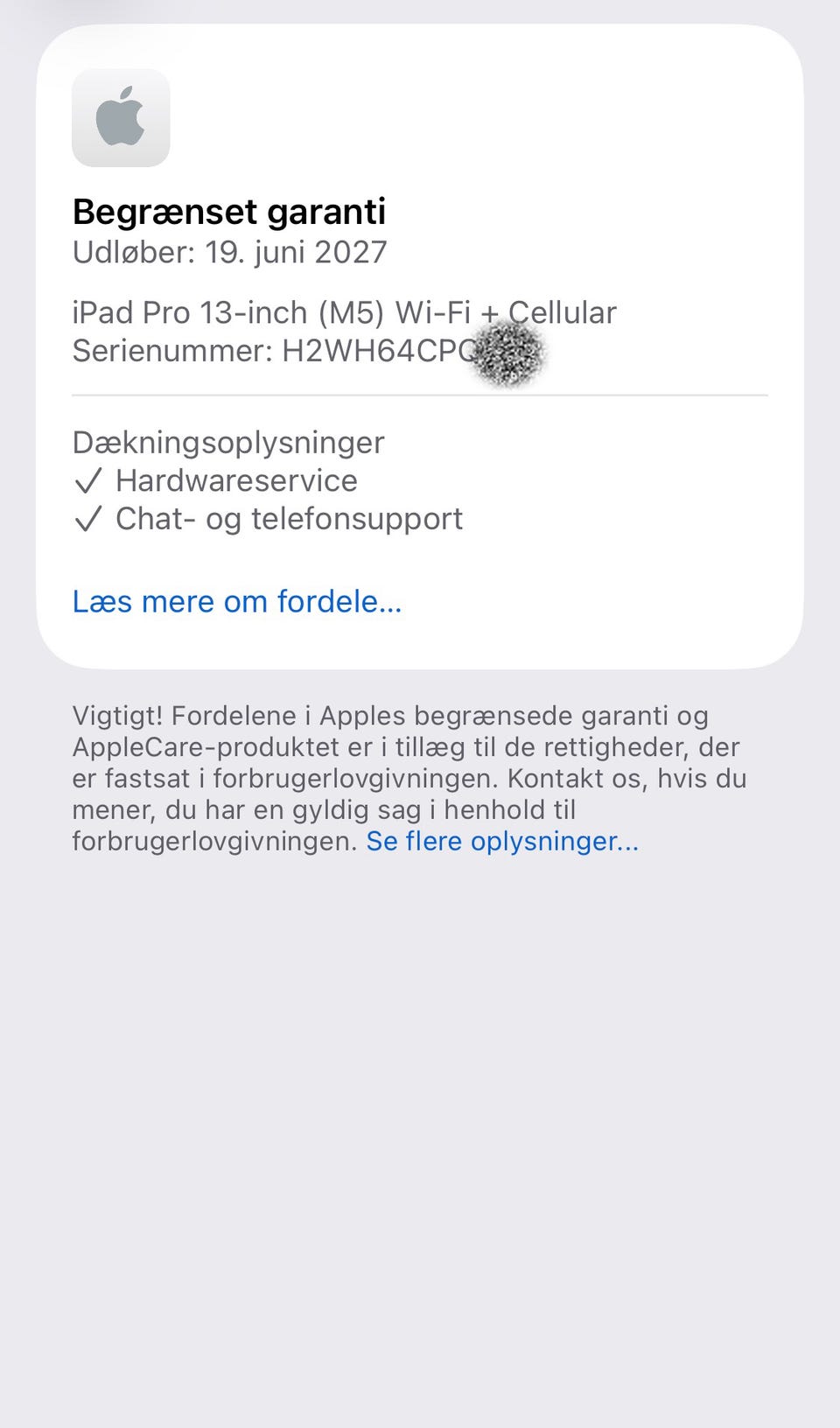
Task: Tap 'Se flere oplysninger...' link
Action: pyautogui.click(x=502, y=841)
